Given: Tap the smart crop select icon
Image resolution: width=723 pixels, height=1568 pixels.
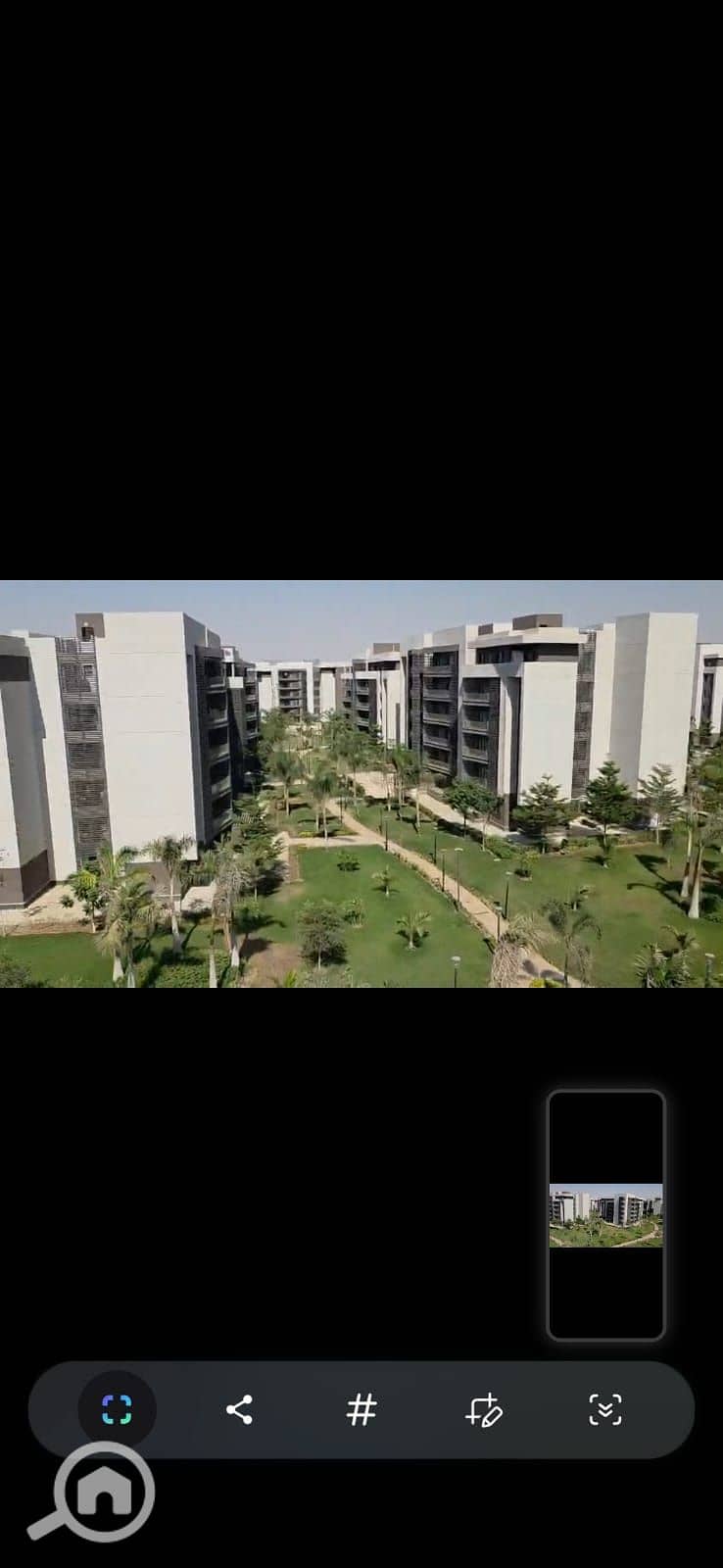Looking at the screenshot, I should (117, 1410).
